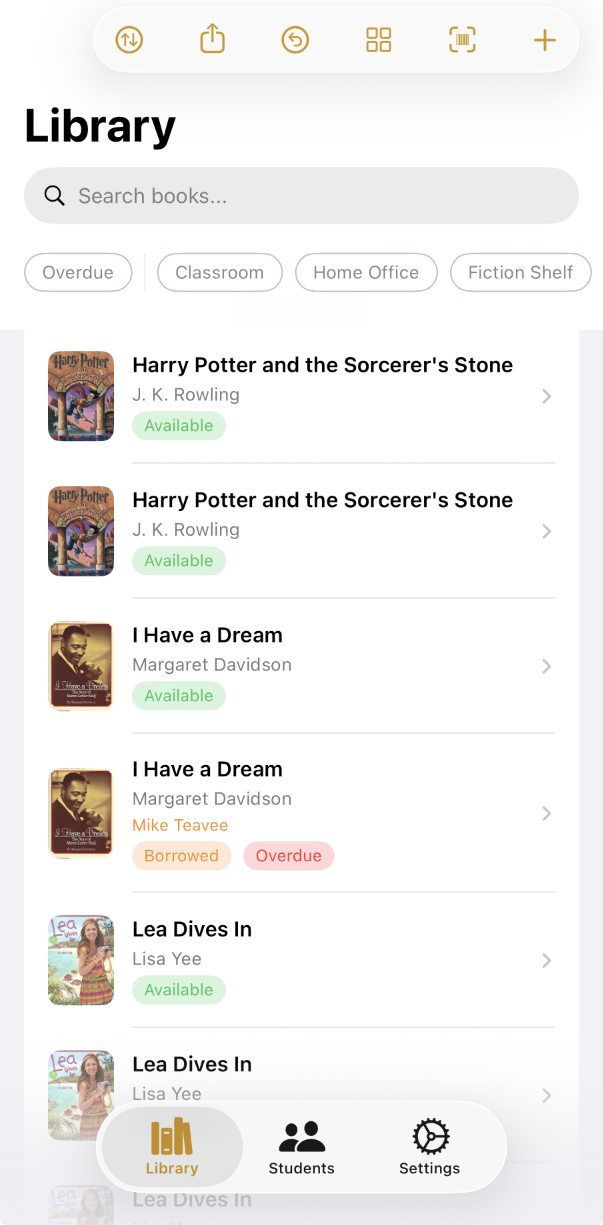Image resolution: width=603 pixels, height=1225 pixels.
Task: Open the sort options icon
Action: (130, 41)
